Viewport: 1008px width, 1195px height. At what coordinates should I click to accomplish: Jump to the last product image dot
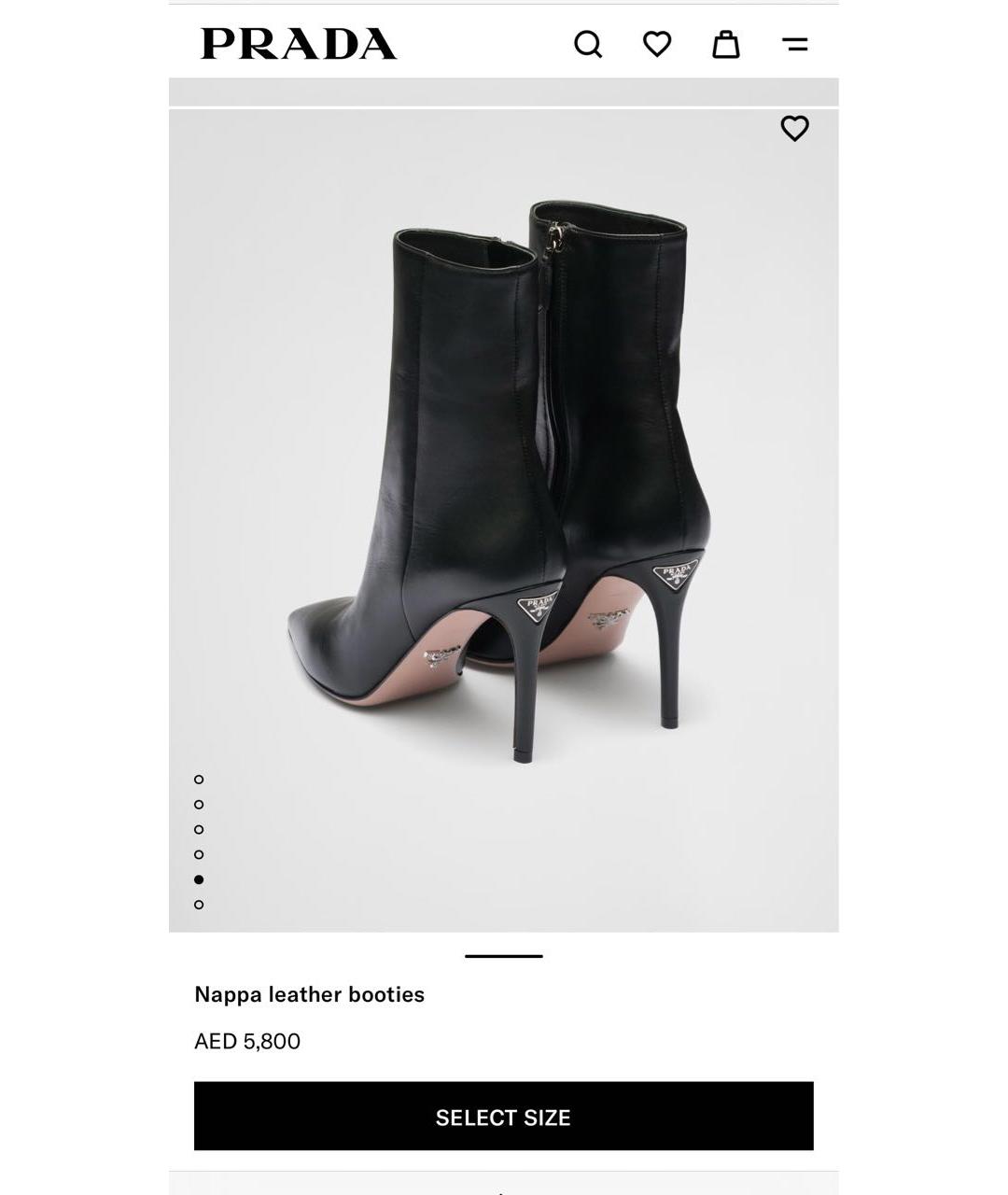pos(199,905)
